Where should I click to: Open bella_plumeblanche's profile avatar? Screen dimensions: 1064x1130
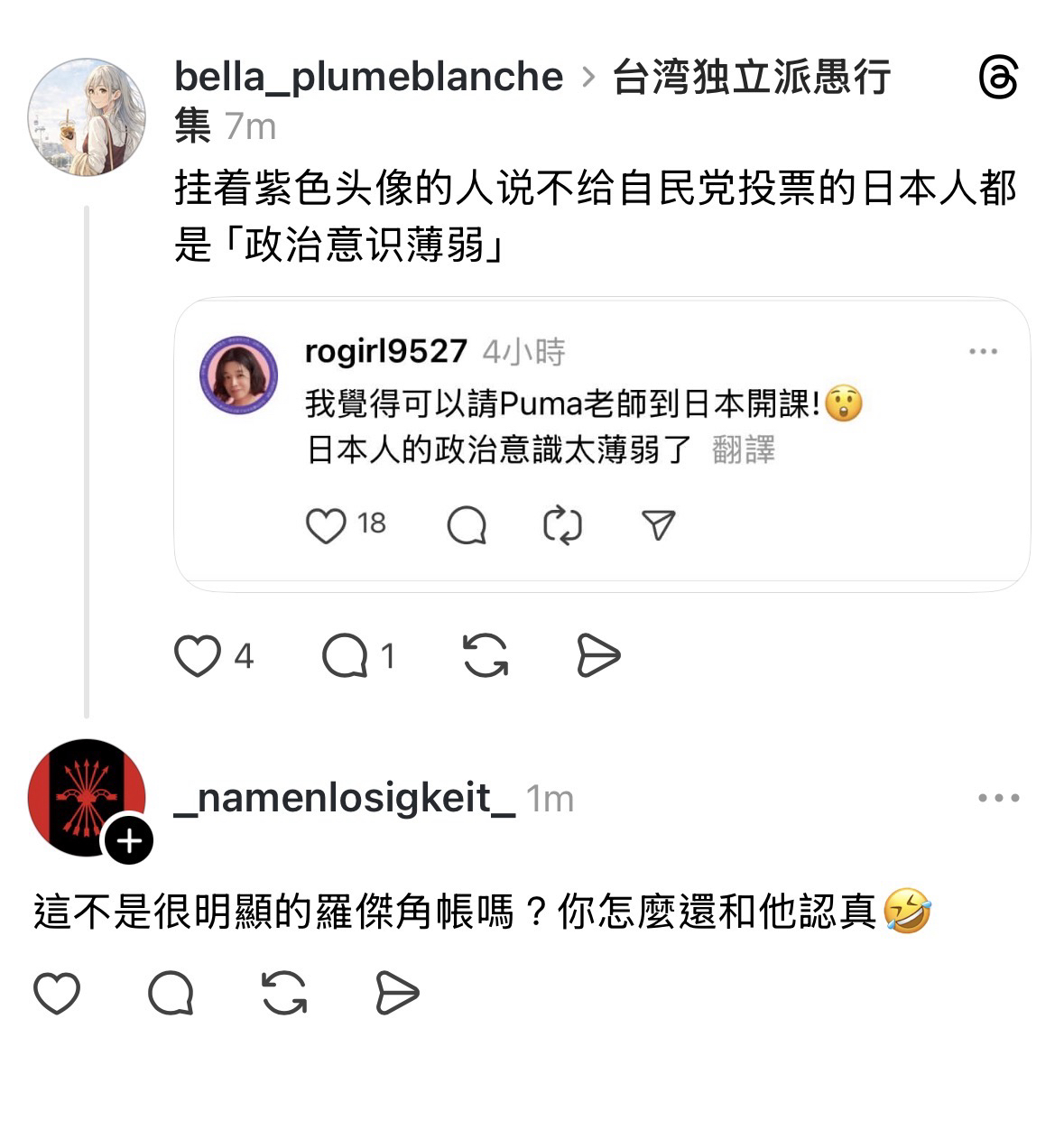pyautogui.click(x=87, y=117)
